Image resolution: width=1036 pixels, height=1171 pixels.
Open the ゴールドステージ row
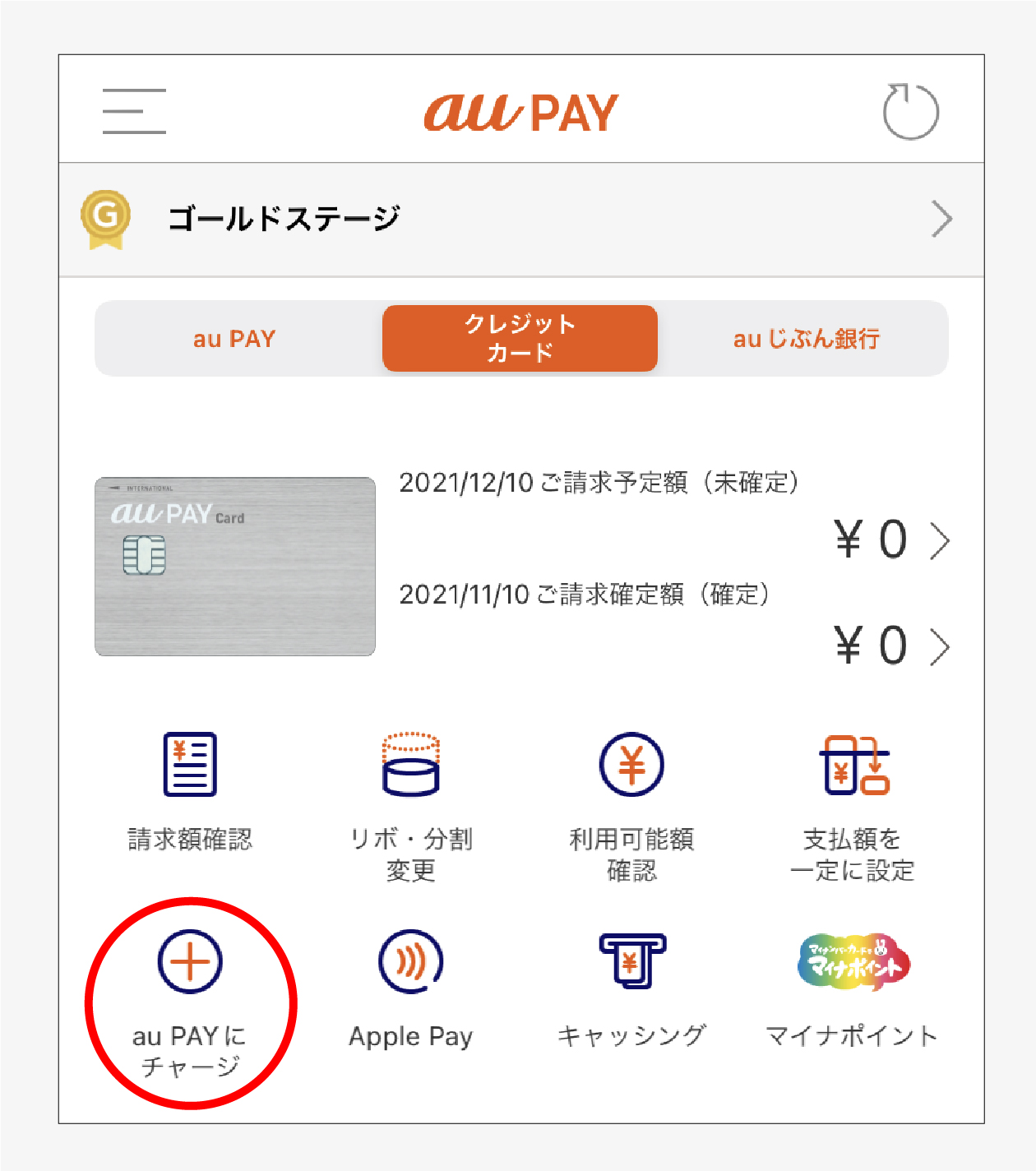pos(521,219)
